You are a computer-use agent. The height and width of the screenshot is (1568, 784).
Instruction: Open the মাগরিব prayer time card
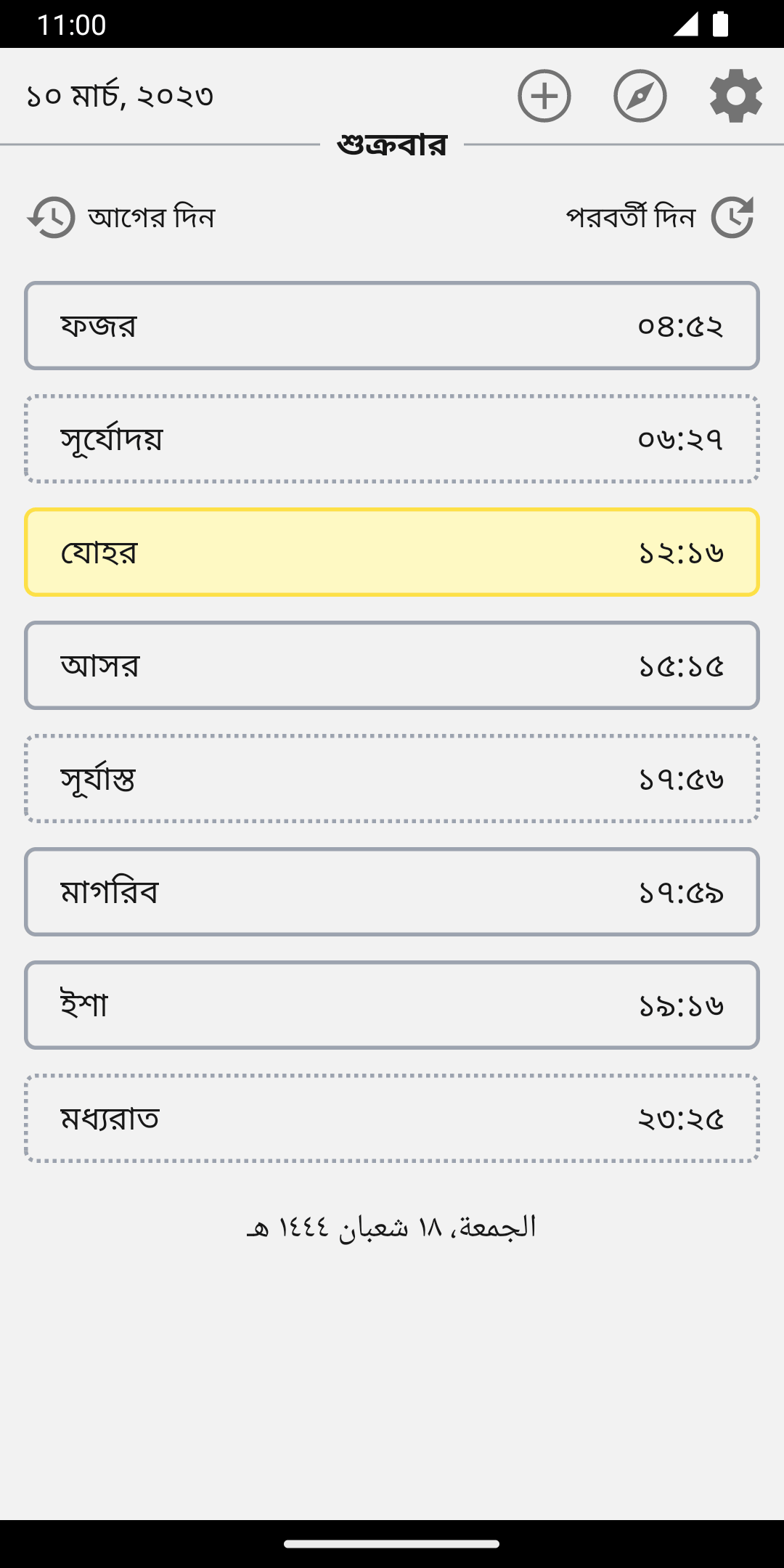pyautogui.click(x=392, y=892)
